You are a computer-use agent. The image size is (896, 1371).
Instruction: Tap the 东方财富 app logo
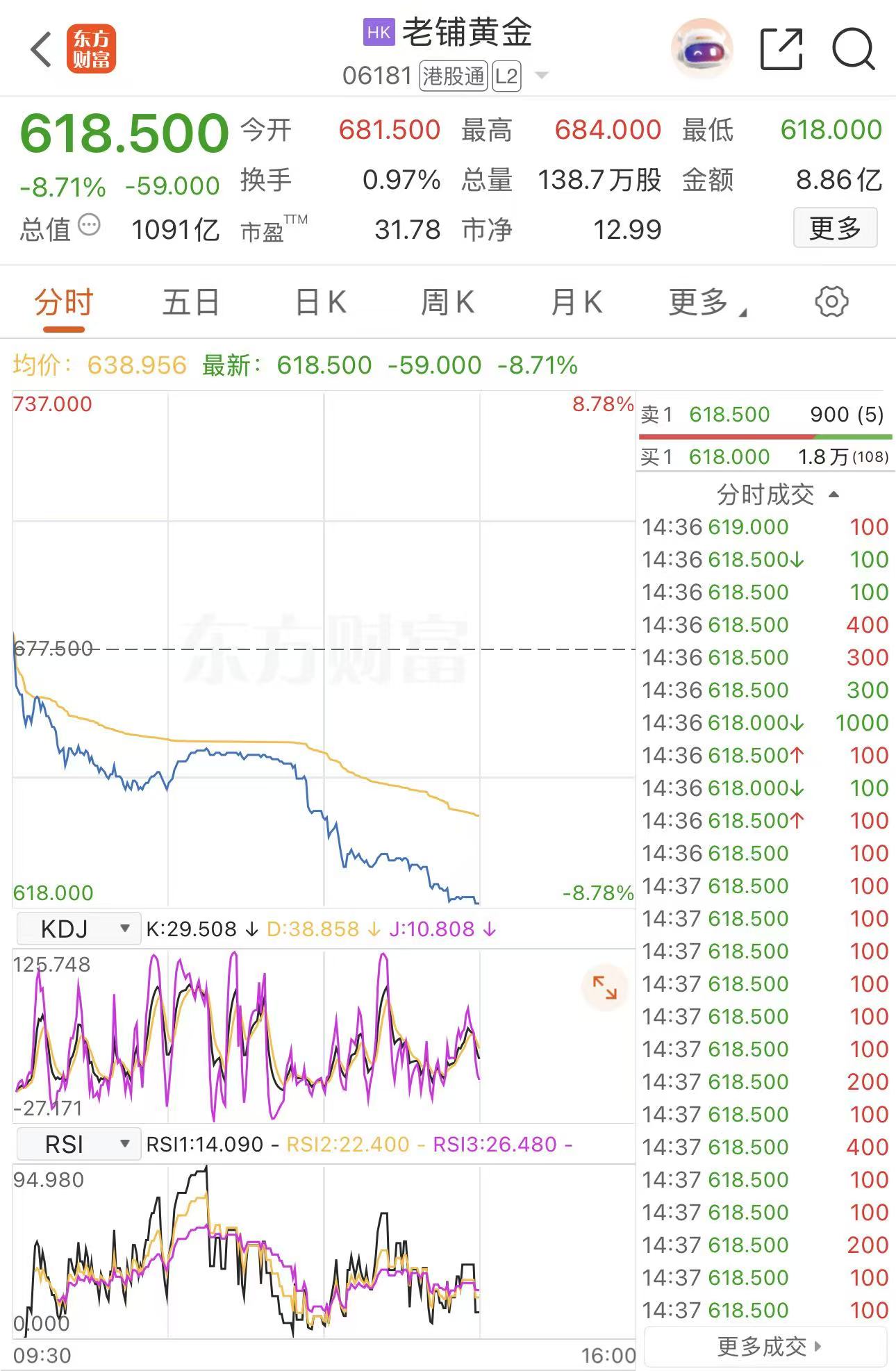coord(90,49)
